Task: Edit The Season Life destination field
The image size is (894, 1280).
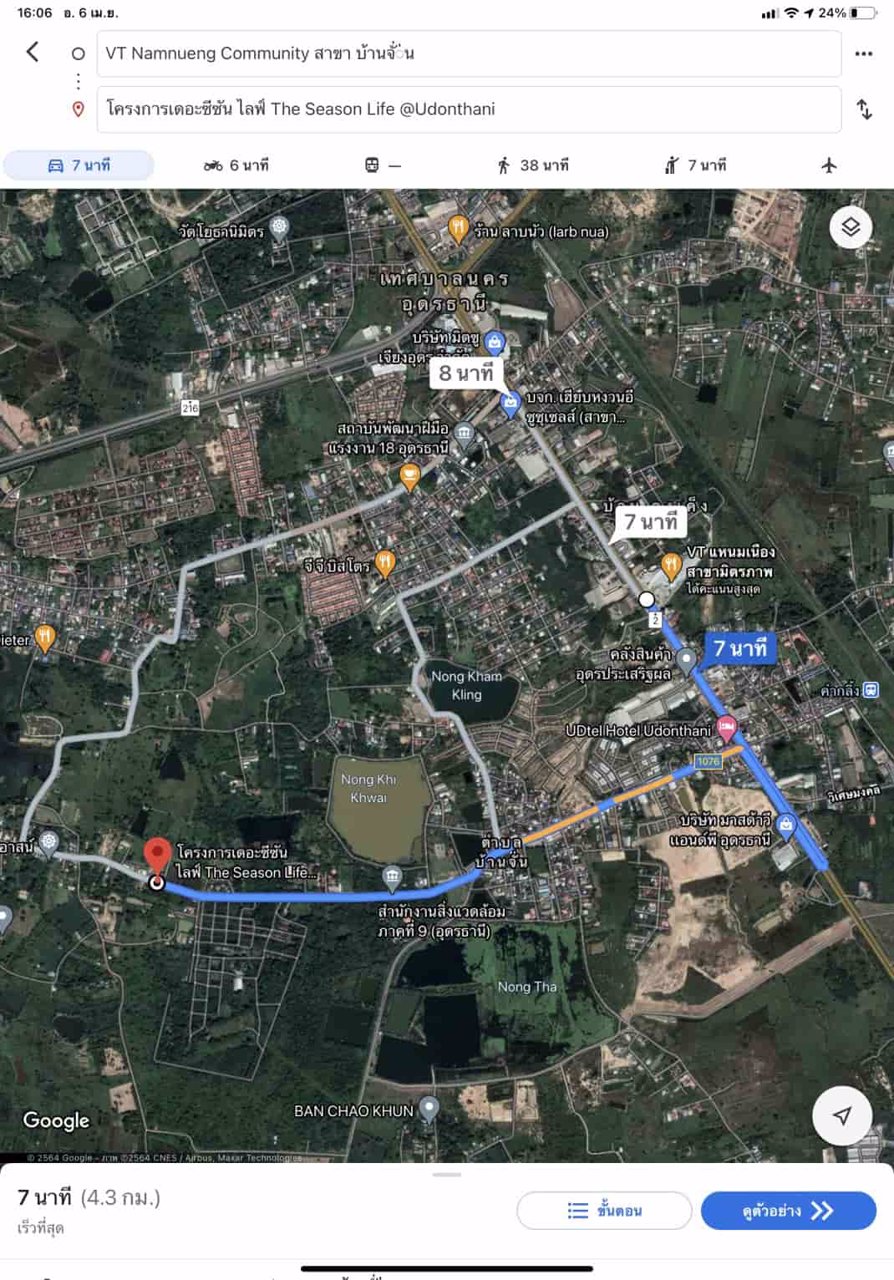Action: (468, 109)
